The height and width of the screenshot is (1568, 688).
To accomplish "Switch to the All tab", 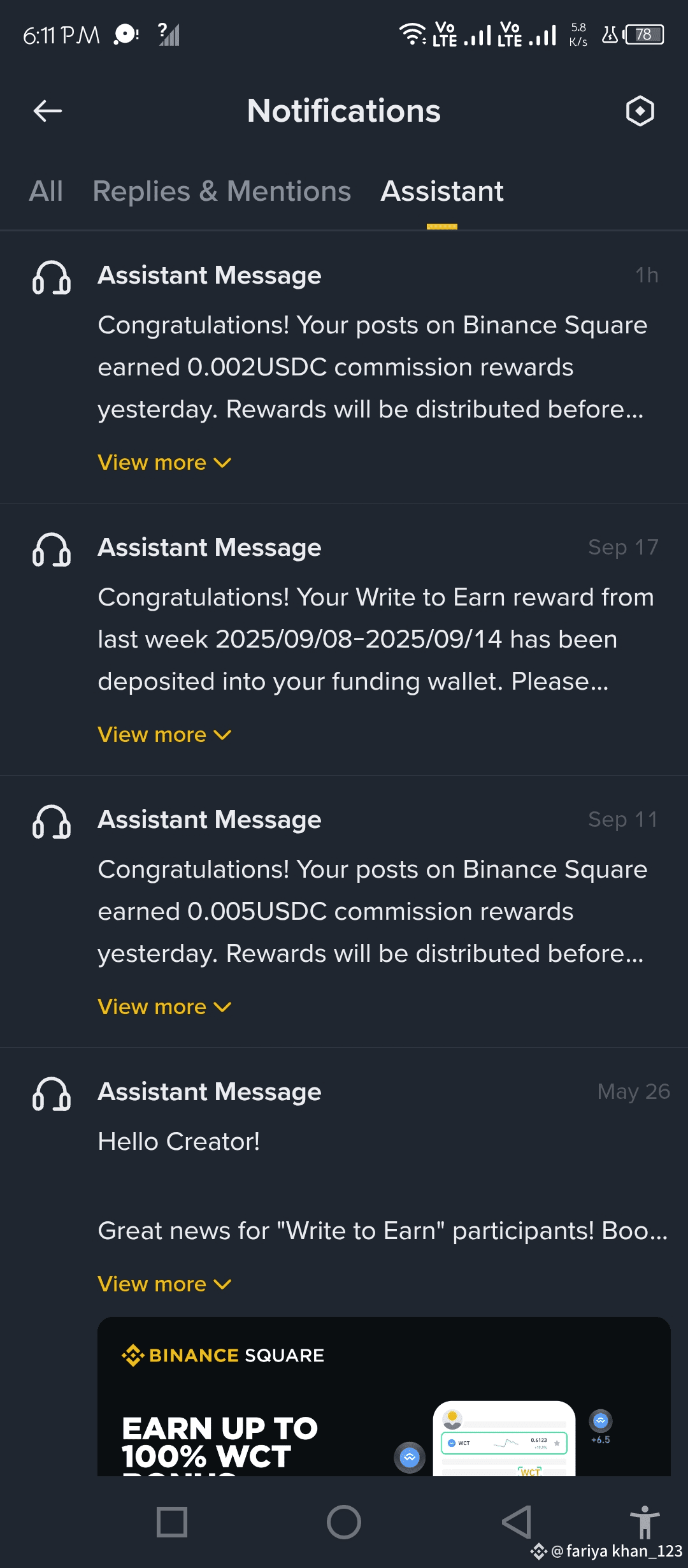I will pos(46,191).
